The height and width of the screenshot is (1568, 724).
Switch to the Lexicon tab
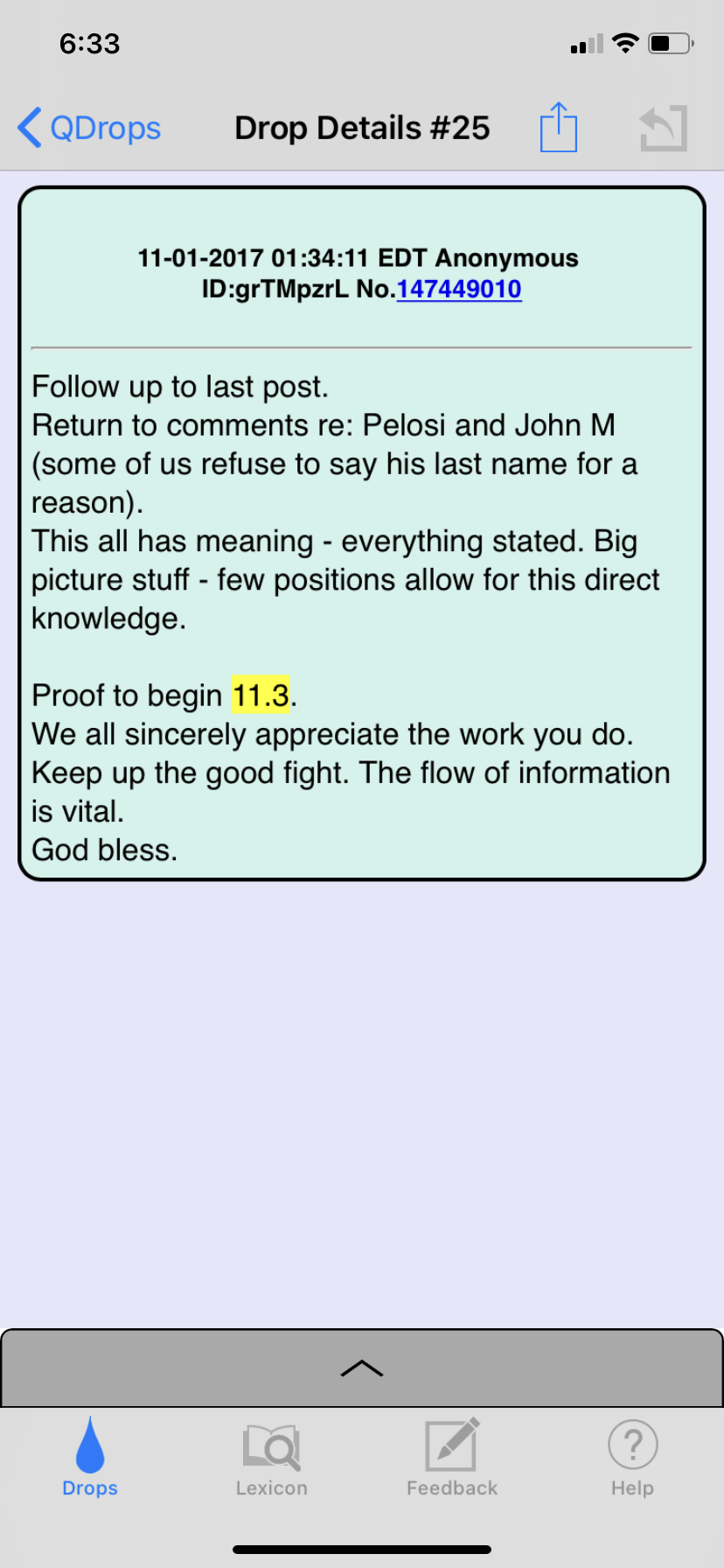pyautogui.click(x=271, y=1458)
